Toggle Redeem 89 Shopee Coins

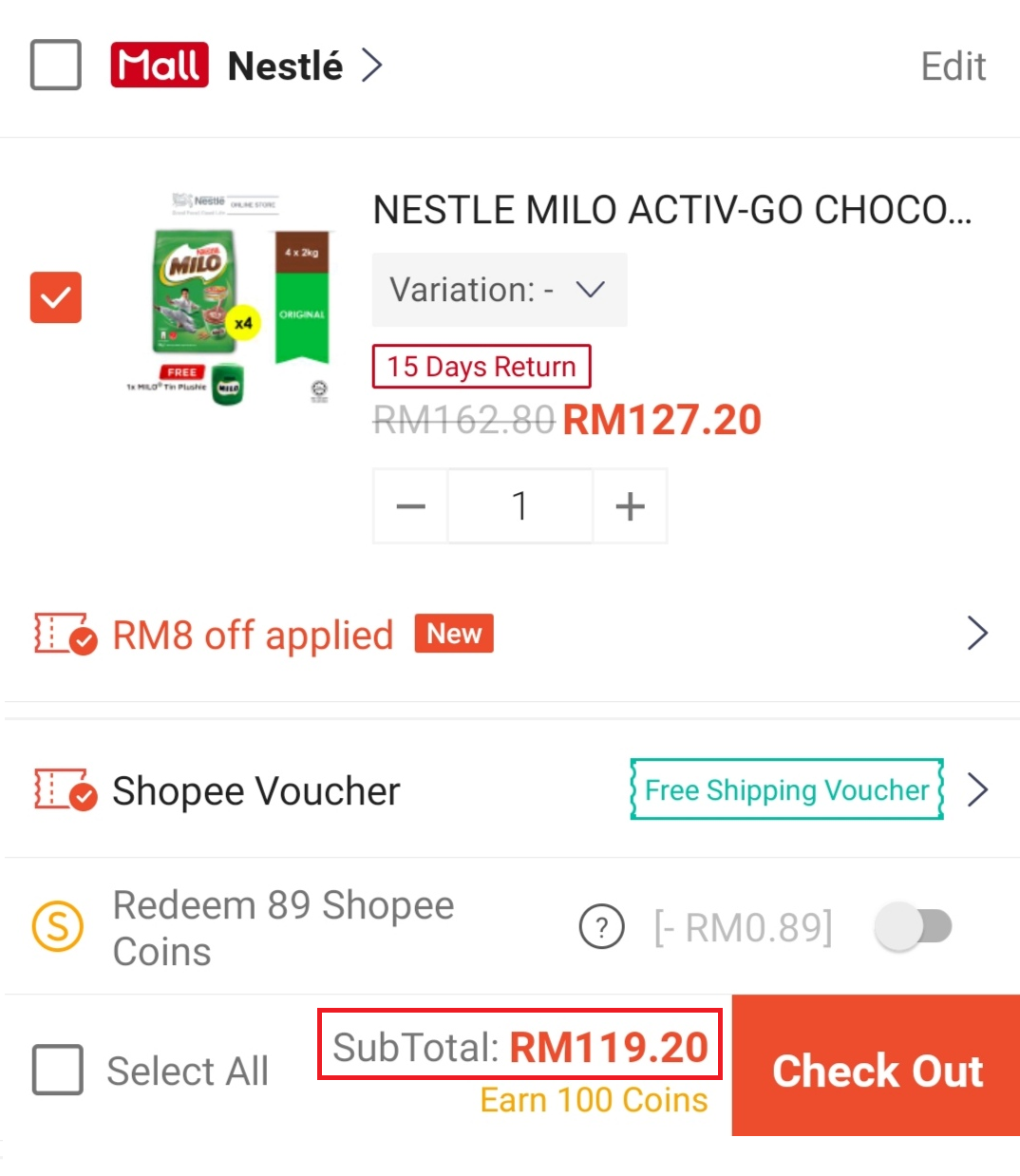[914, 926]
